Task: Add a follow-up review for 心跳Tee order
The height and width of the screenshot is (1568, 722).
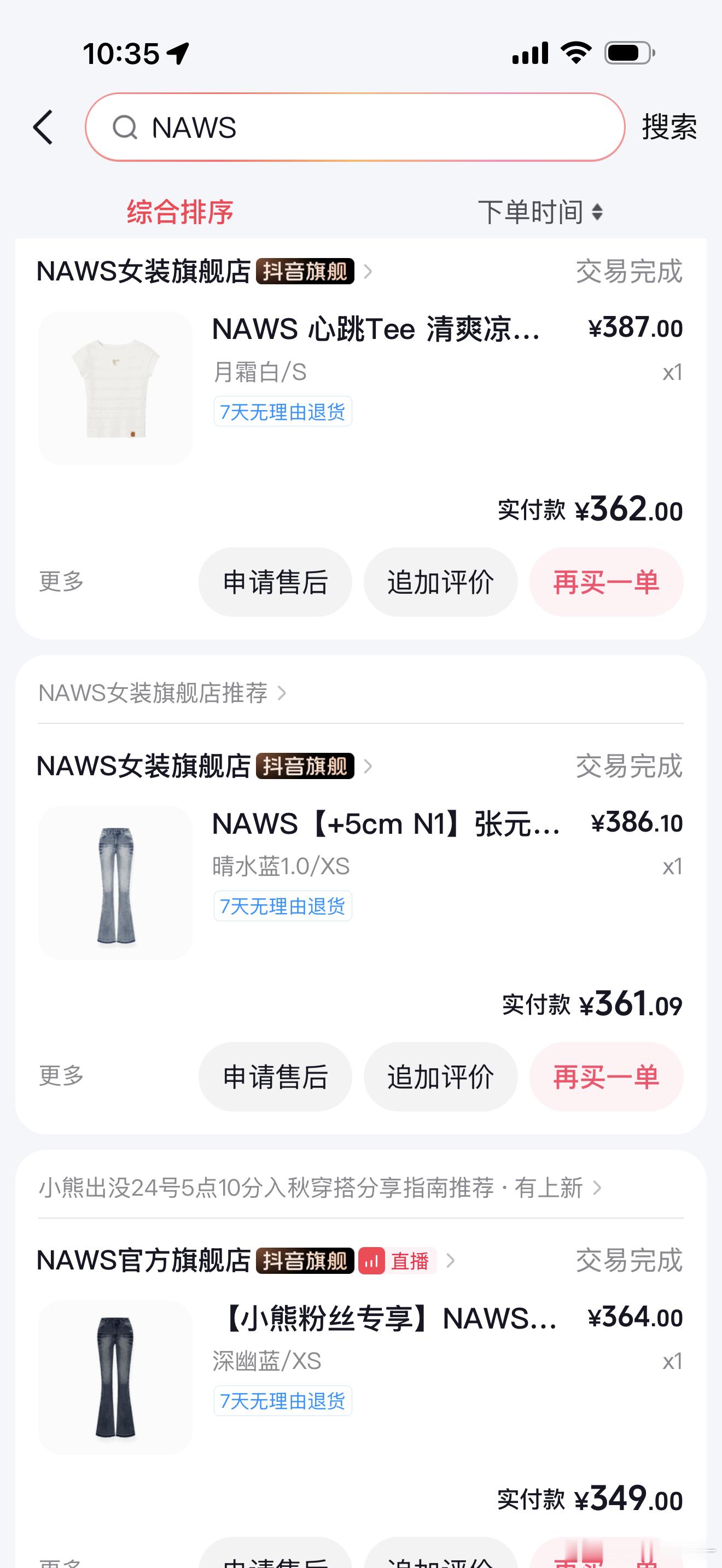Action: pos(441,582)
